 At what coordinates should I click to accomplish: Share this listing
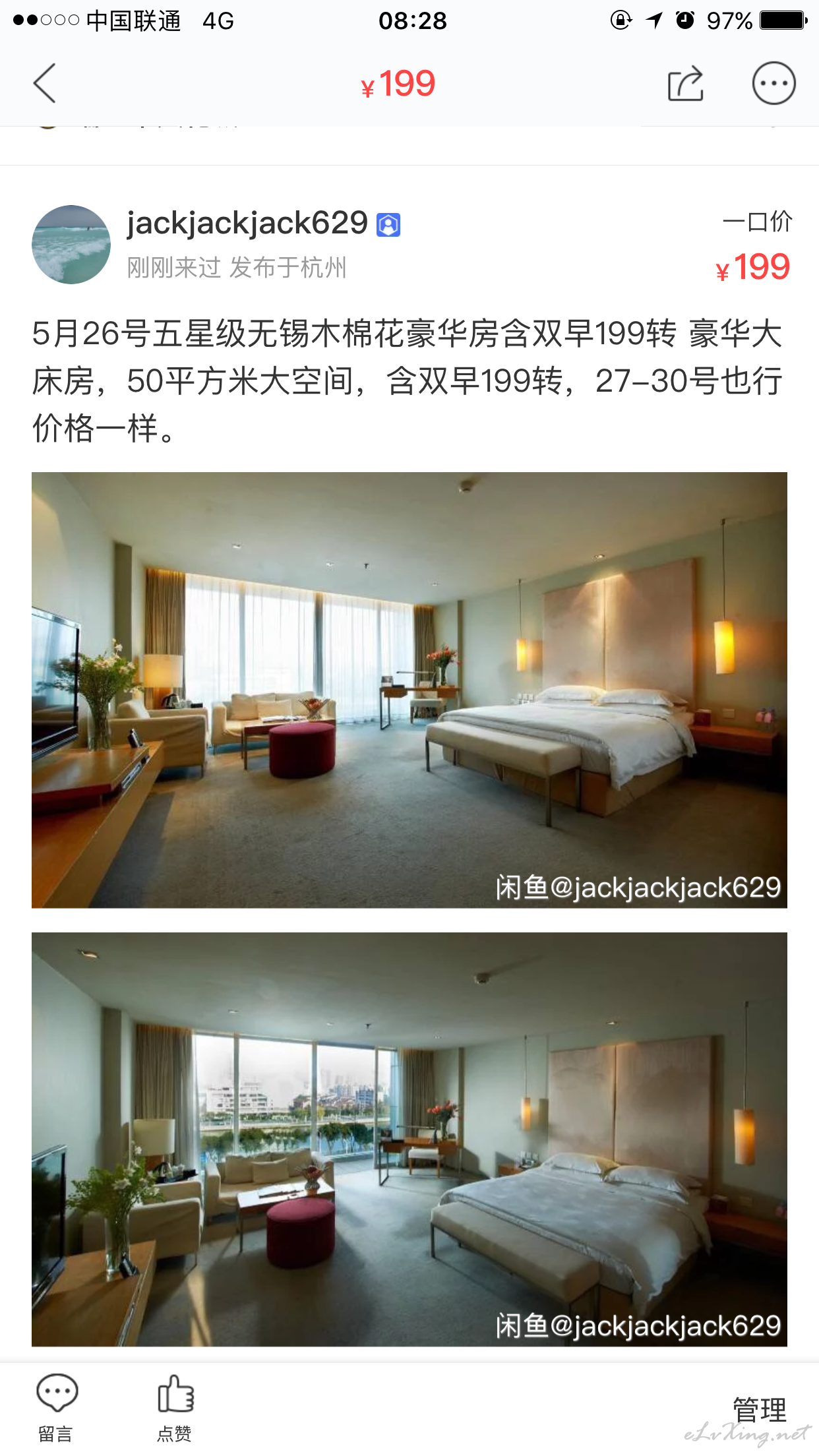[686, 83]
